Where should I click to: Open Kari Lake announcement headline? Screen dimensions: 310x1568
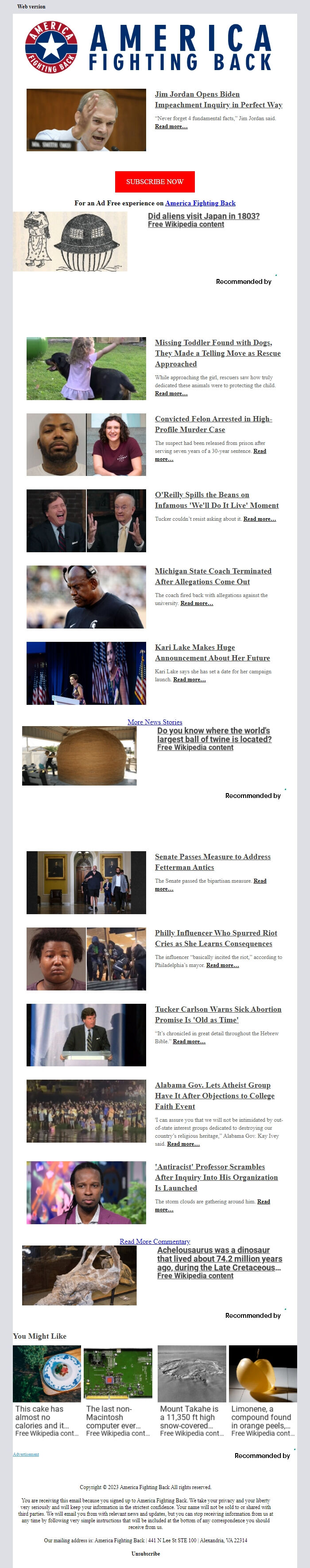(x=212, y=652)
